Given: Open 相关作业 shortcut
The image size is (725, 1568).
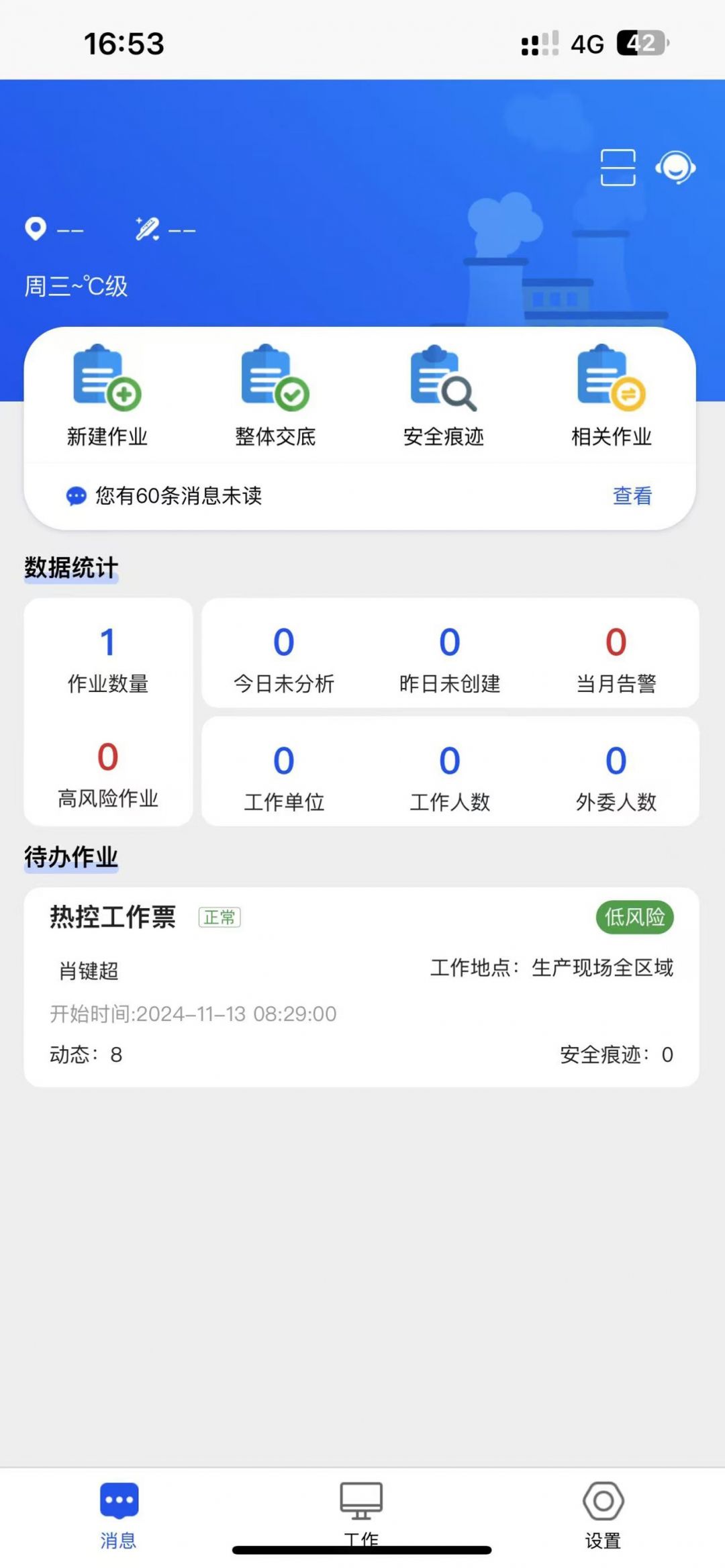Looking at the screenshot, I should click(612, 396).
